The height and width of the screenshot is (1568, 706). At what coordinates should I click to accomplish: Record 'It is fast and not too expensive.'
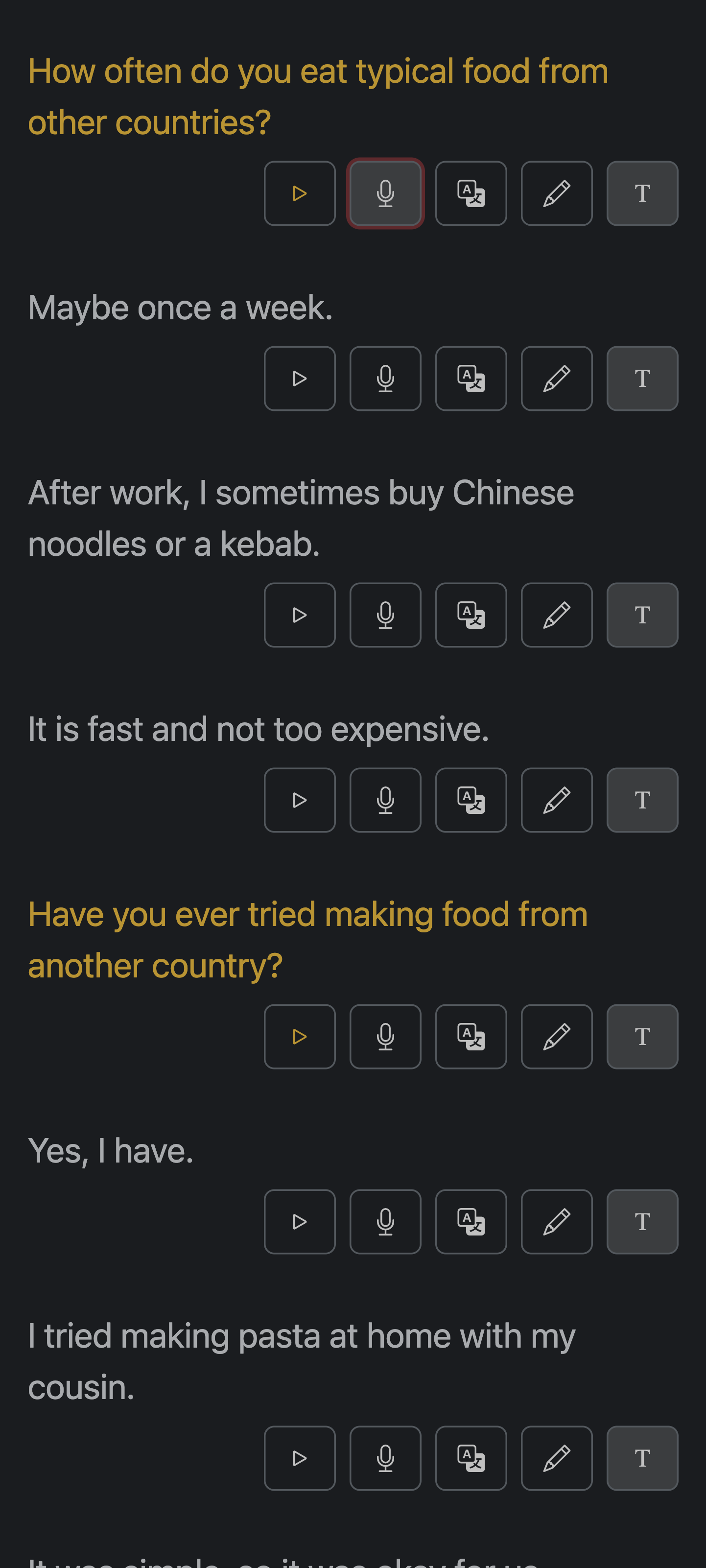point(385,800)
